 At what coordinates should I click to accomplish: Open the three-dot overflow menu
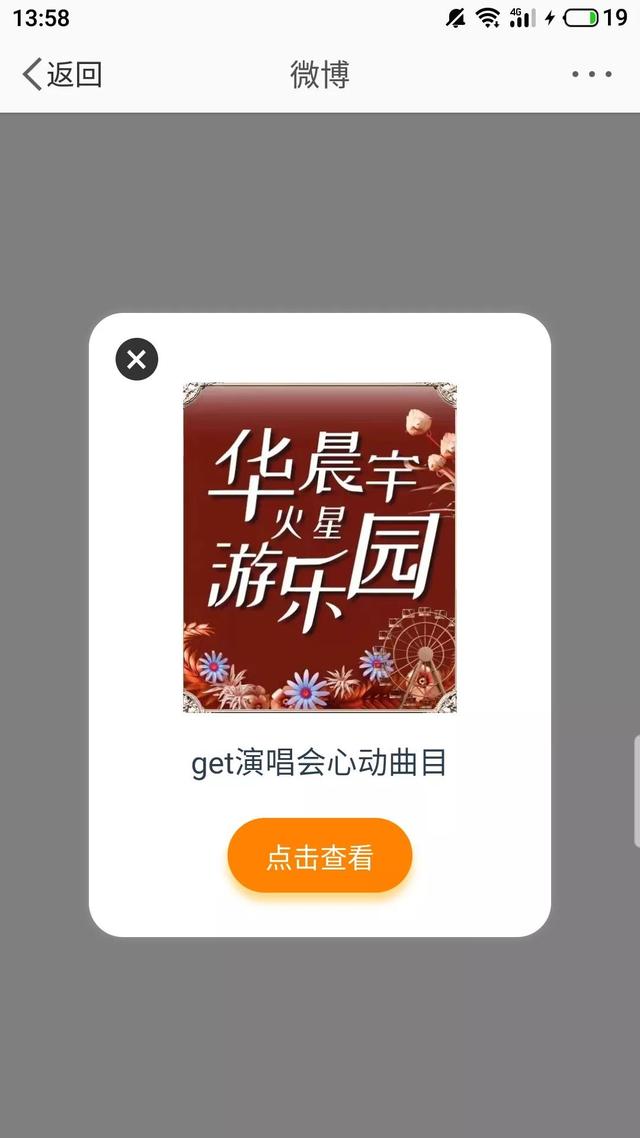(x=591, y=74)
